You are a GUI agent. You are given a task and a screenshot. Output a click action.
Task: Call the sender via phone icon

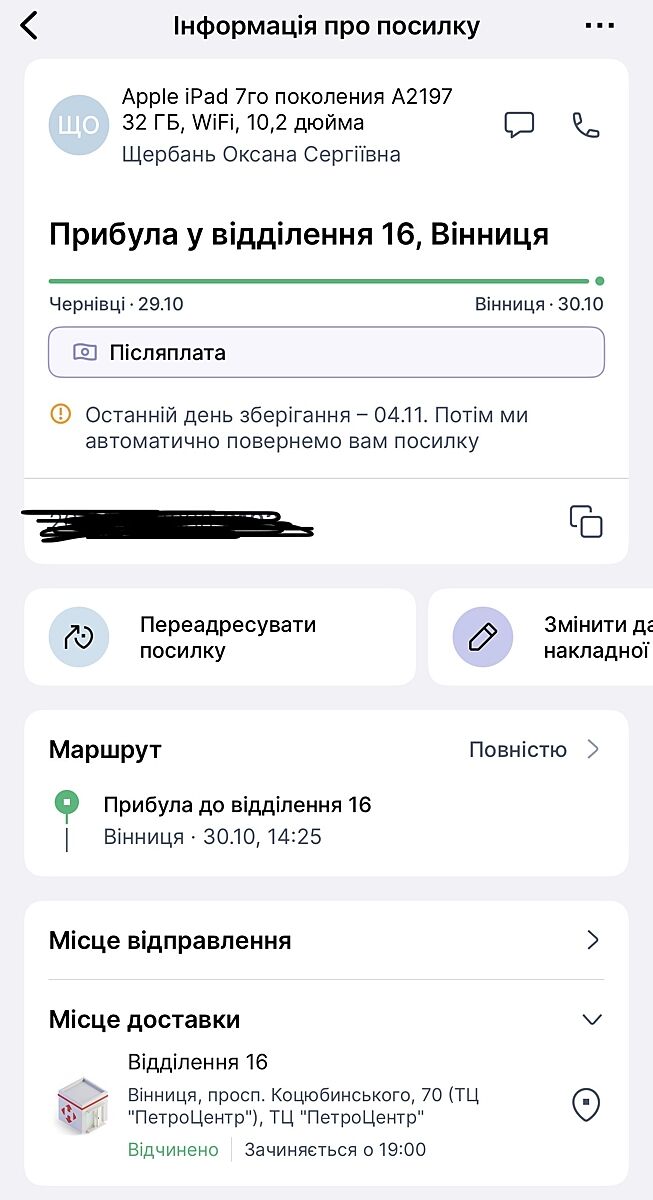(585, 125)
